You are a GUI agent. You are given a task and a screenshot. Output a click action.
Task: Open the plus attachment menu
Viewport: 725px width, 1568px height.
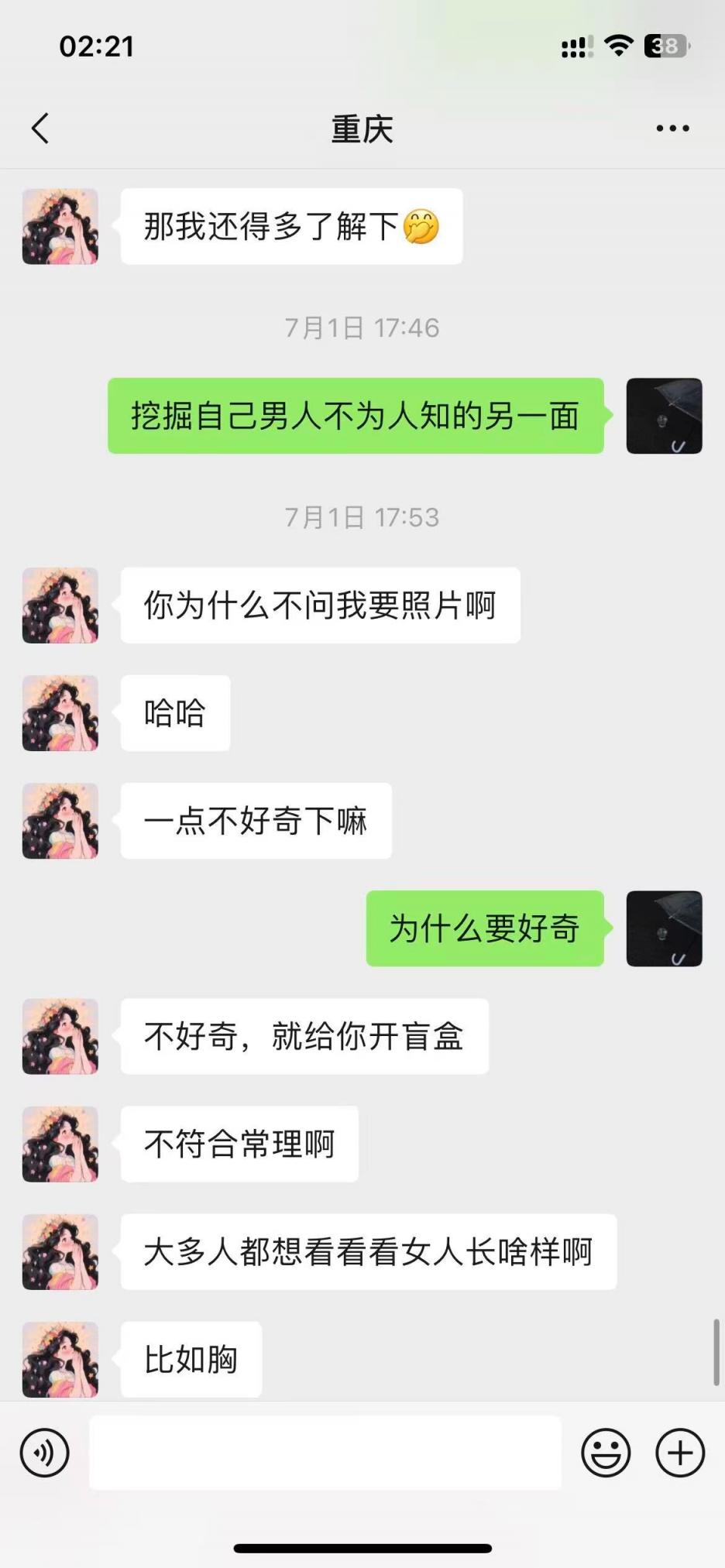pyautogui.click(x=680, y=1453)
